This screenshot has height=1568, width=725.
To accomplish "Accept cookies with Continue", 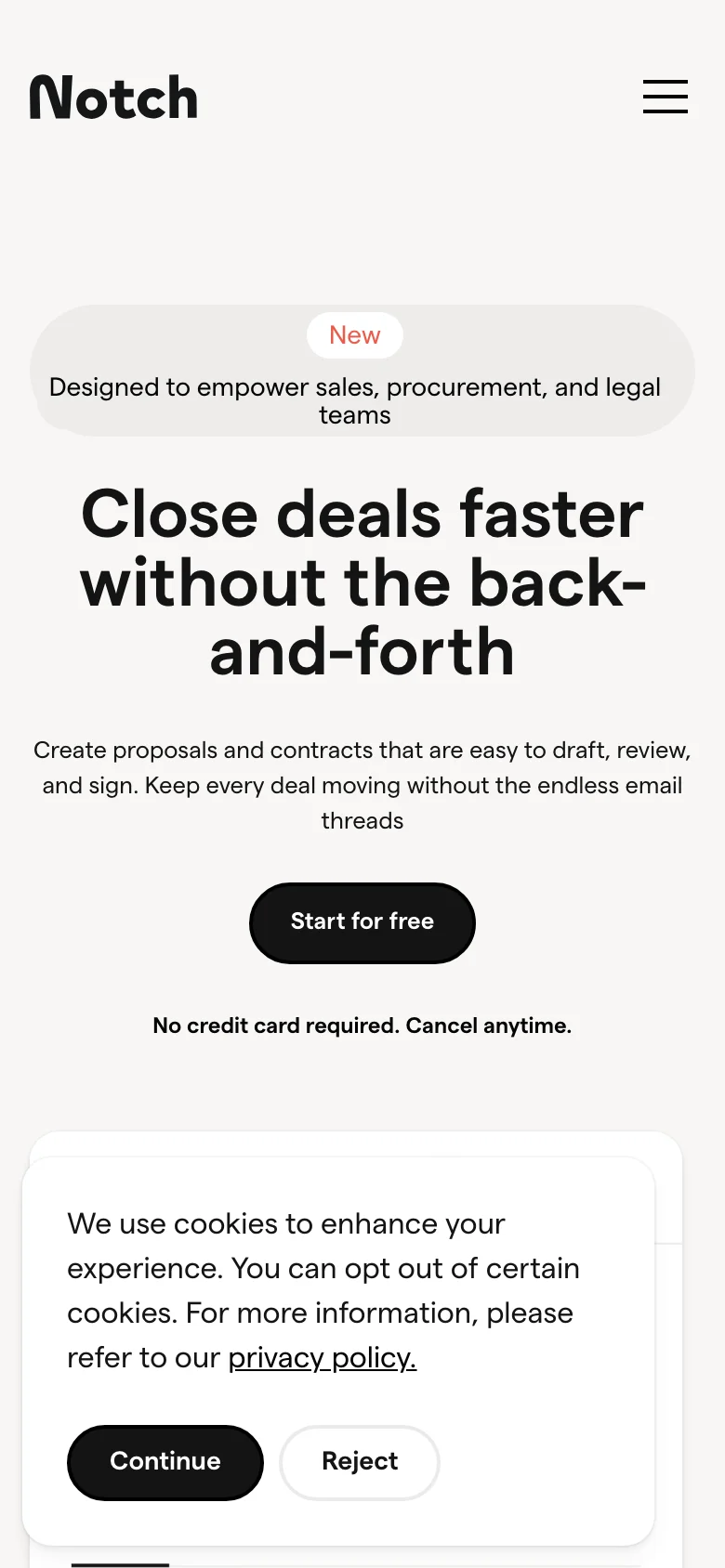I will pyautogui.click(x=165, y=1461).
